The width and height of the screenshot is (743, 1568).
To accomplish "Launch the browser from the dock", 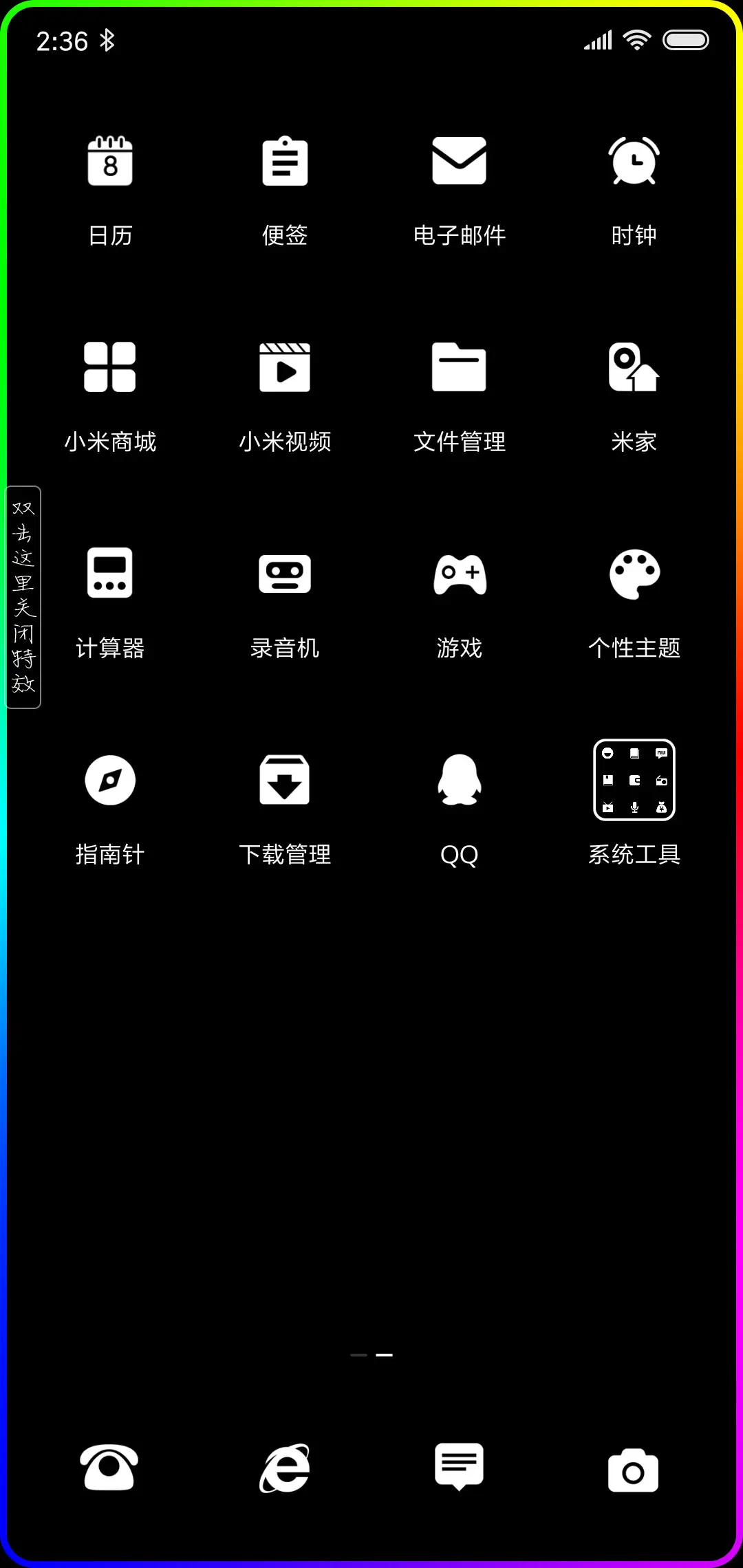I will point(286,1468).
